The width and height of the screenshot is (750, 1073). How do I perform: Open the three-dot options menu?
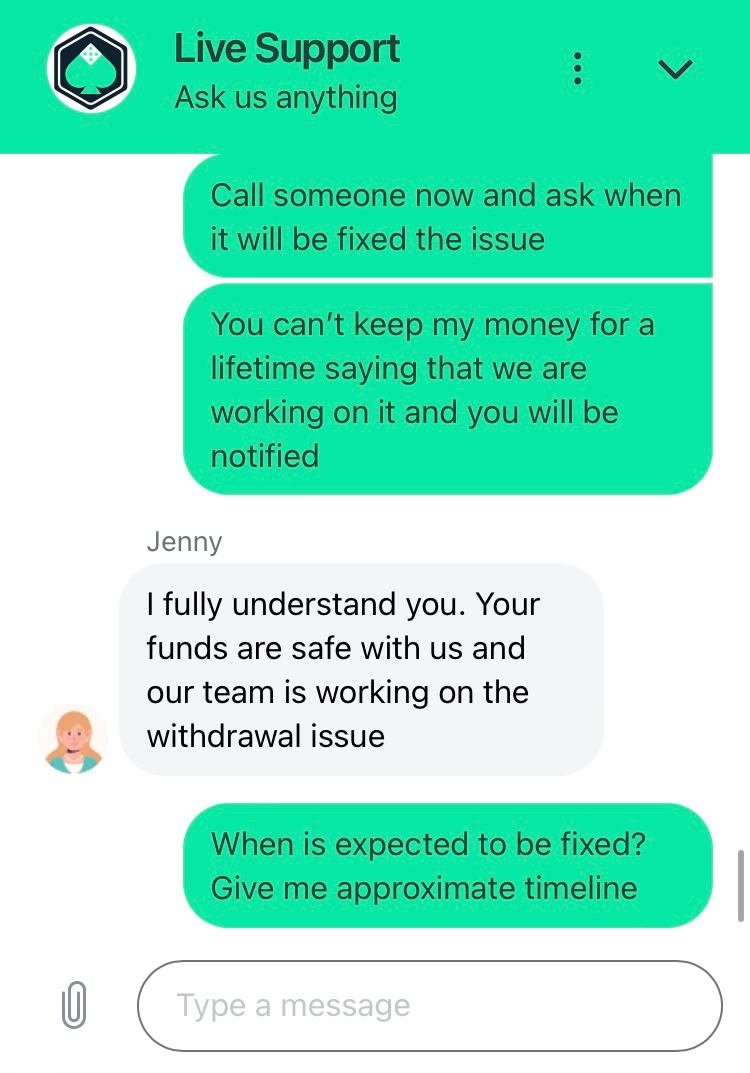click(x=577, y=68)
